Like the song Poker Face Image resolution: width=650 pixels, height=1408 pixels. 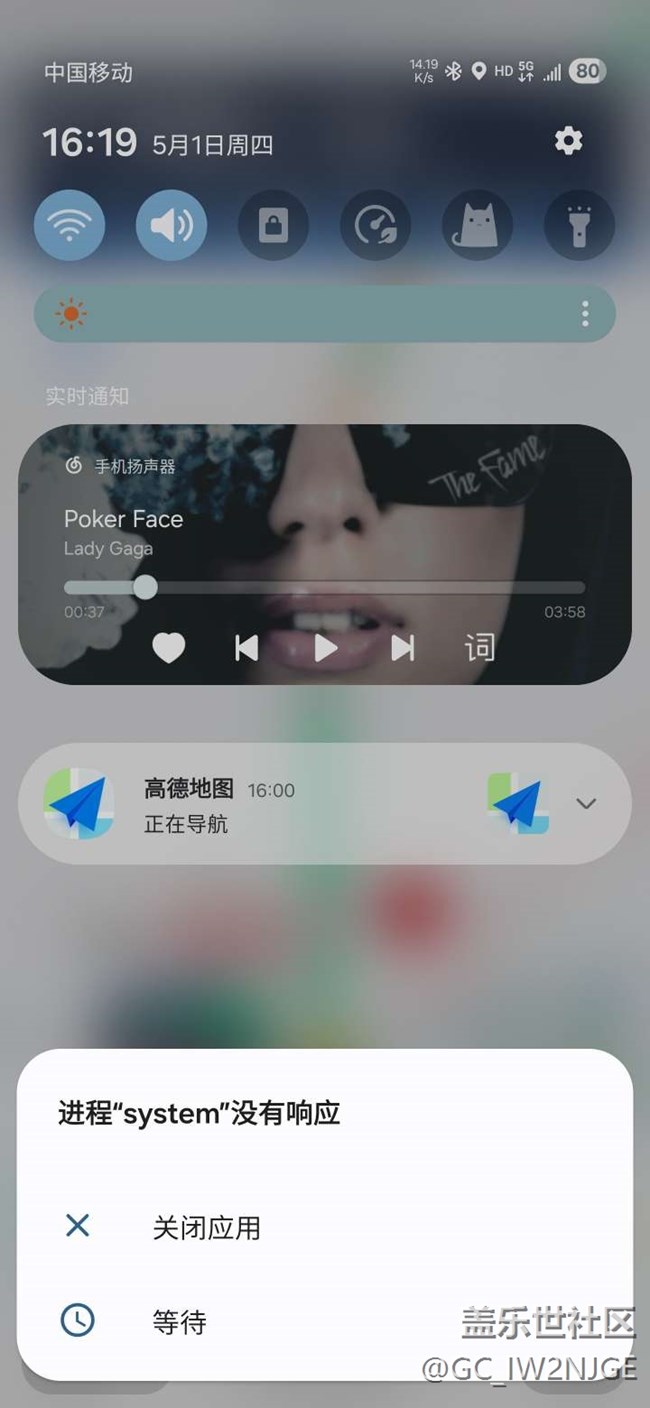(168, 649)
